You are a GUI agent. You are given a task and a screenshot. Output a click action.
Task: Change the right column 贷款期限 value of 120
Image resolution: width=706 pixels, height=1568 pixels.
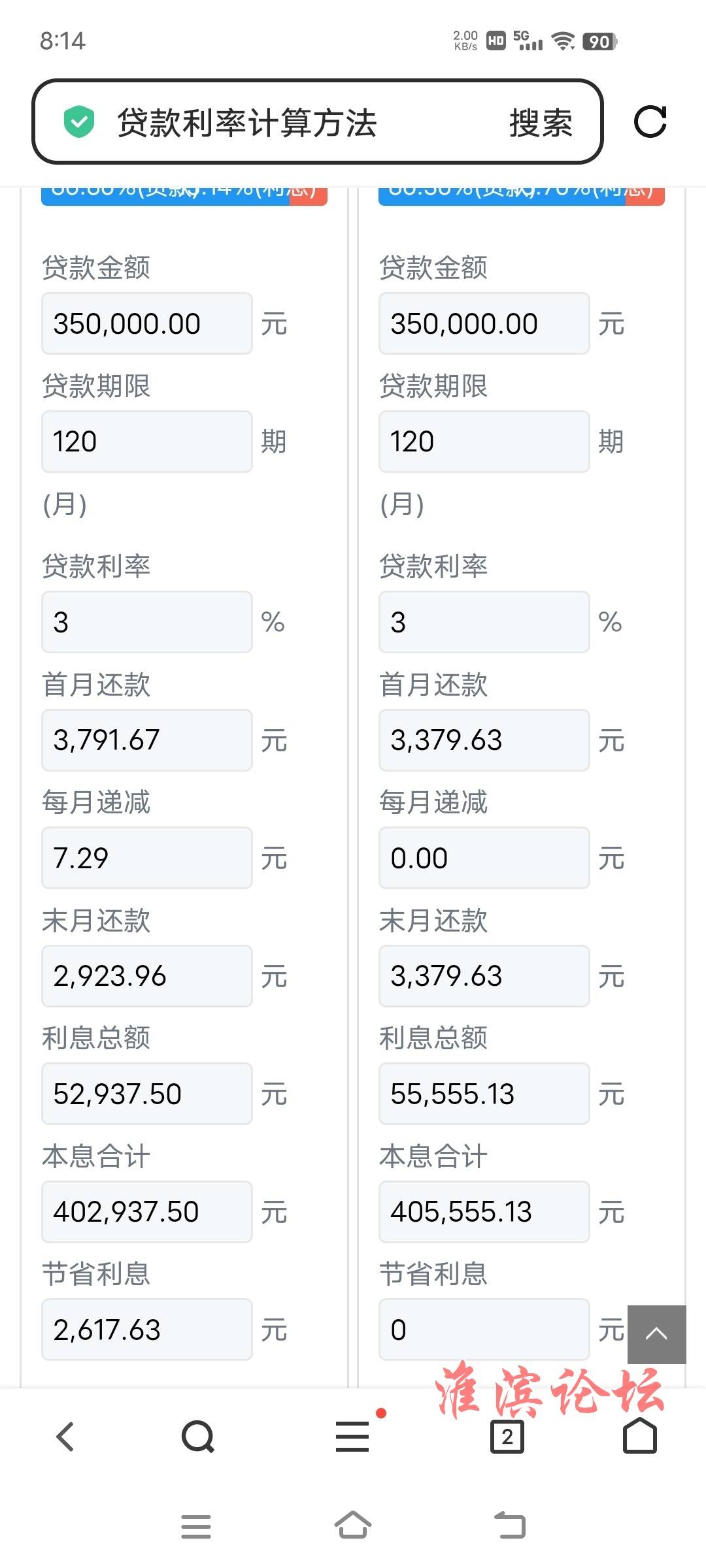coord(484,442)
